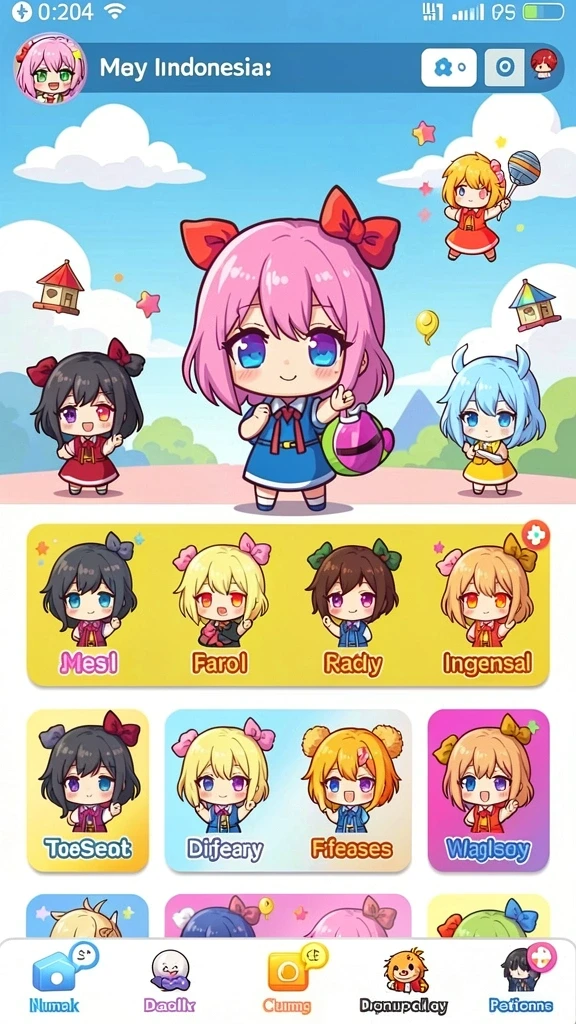Viewport: 576px width, 1024px height.
Task: Tap the blue gear settings button
Action: point(449,67)
